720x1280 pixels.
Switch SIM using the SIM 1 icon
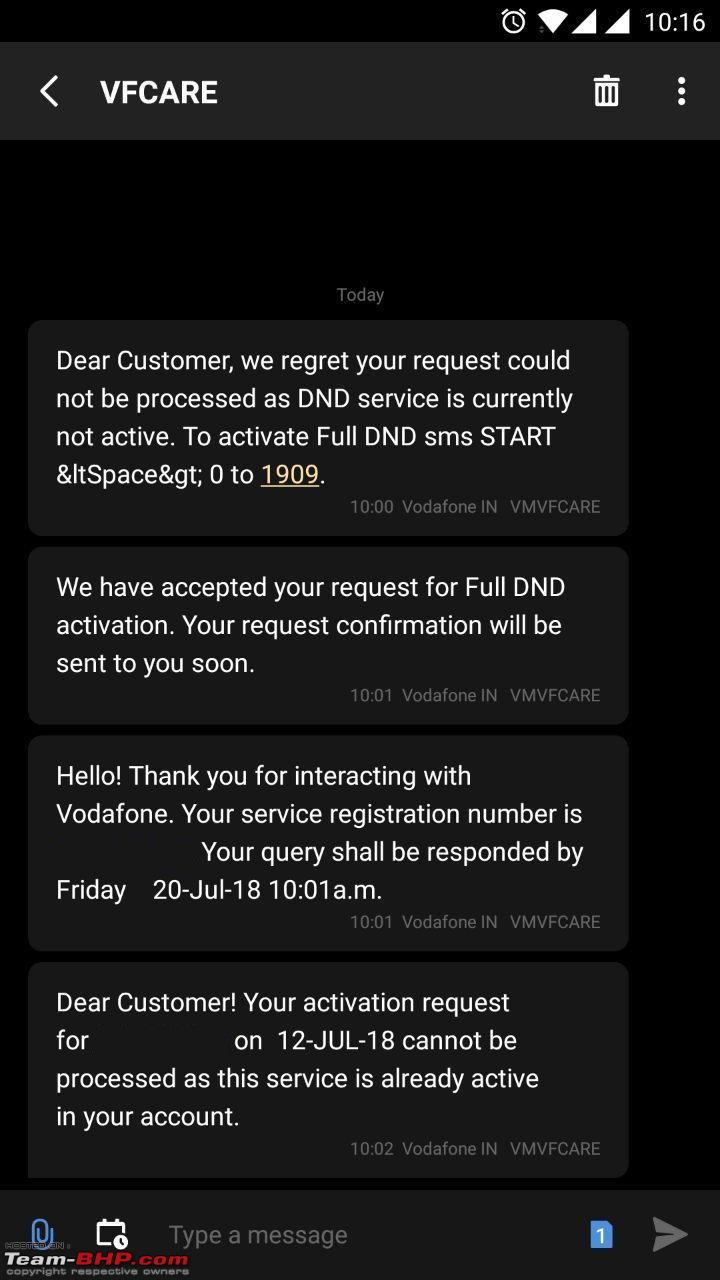click(x=601, y=1235)
